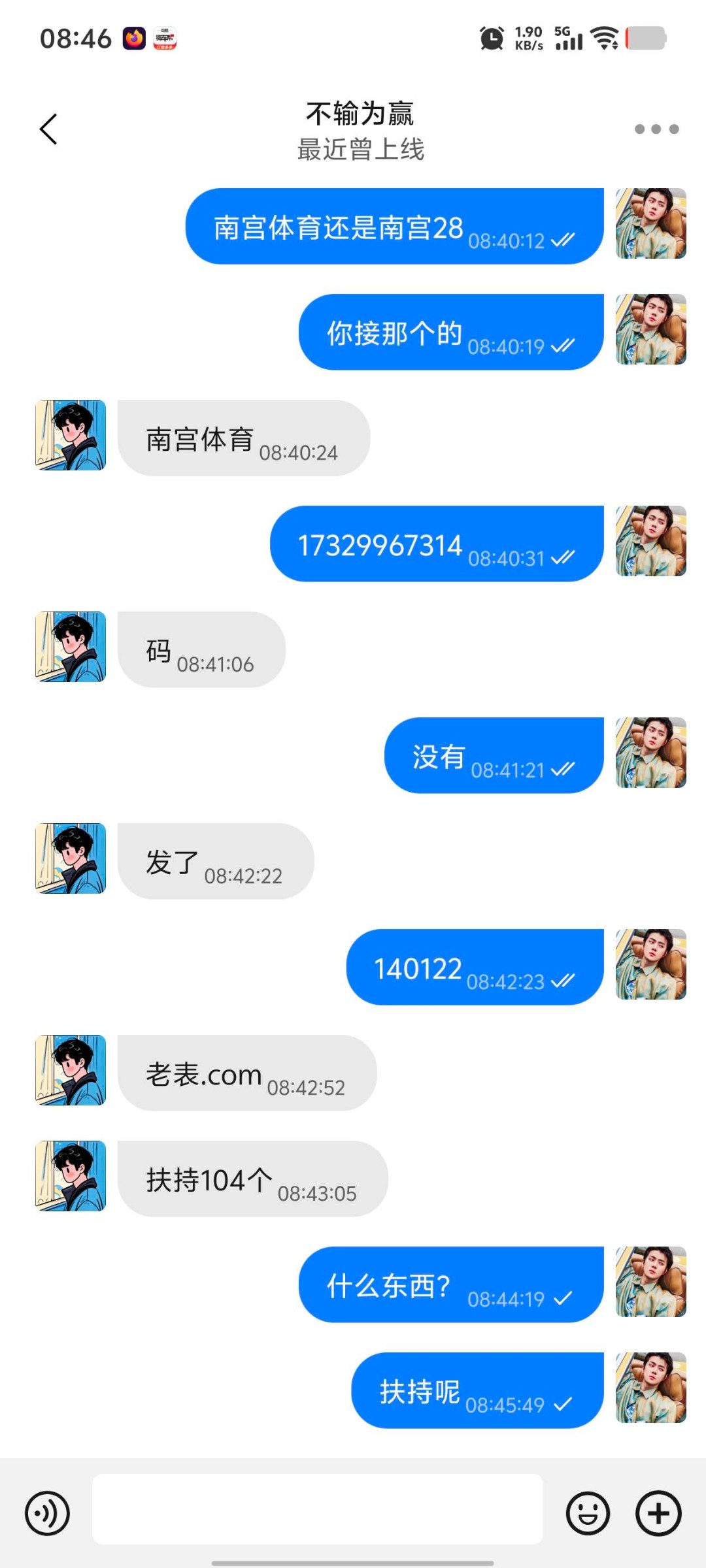Tap the alarm clock status icon
This screenshot has width=706, height=1568.
coord(492,38)
